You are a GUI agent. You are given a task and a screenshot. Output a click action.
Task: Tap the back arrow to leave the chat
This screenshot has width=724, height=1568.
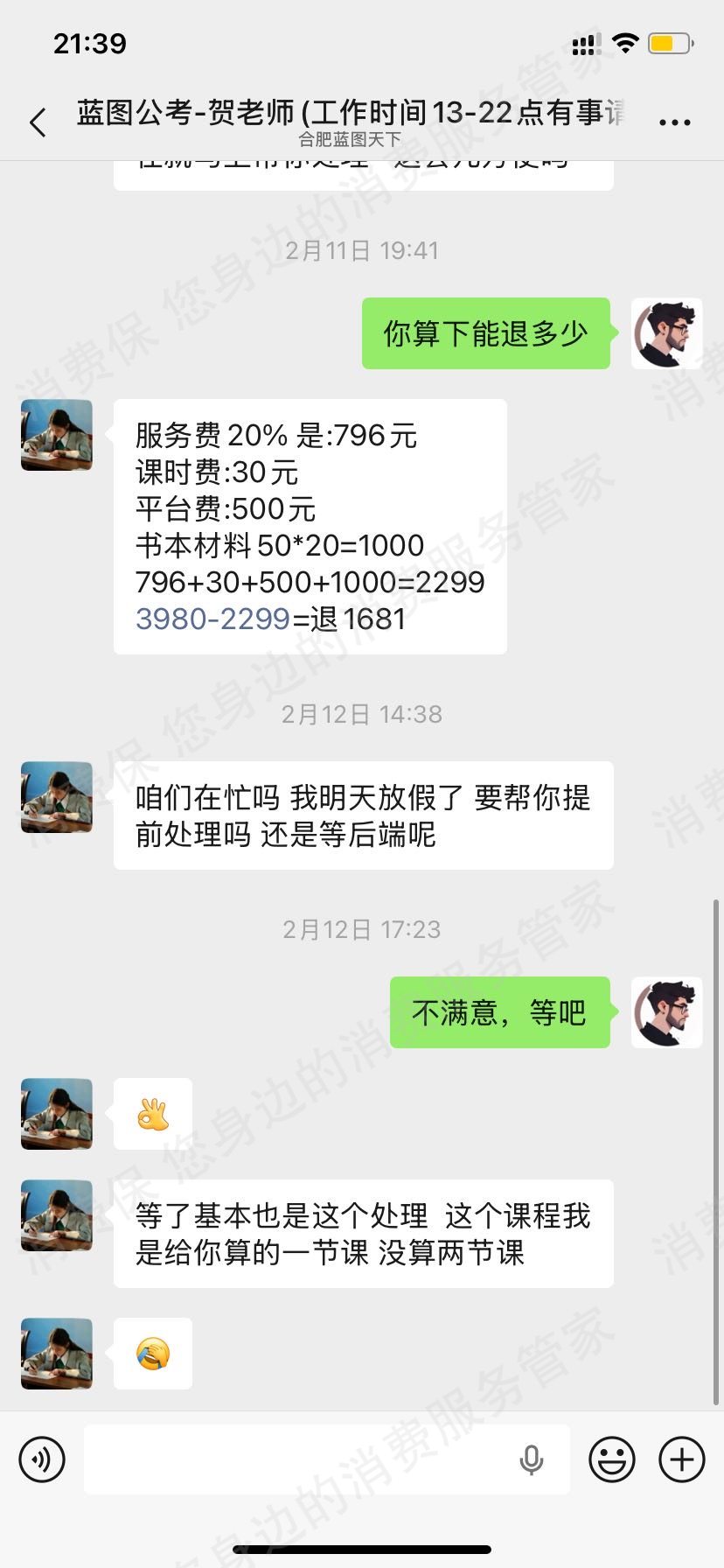click(x=37, y=122)
